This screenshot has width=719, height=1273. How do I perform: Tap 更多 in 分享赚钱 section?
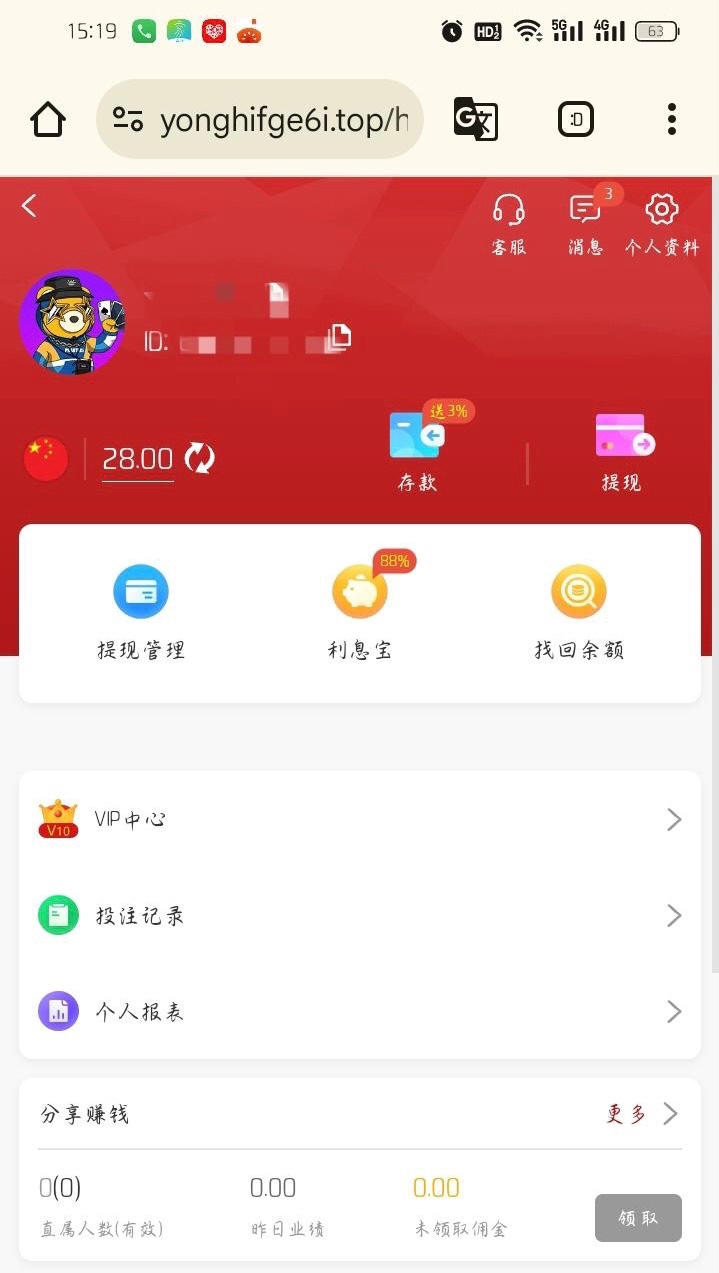tap(641, 1114)
